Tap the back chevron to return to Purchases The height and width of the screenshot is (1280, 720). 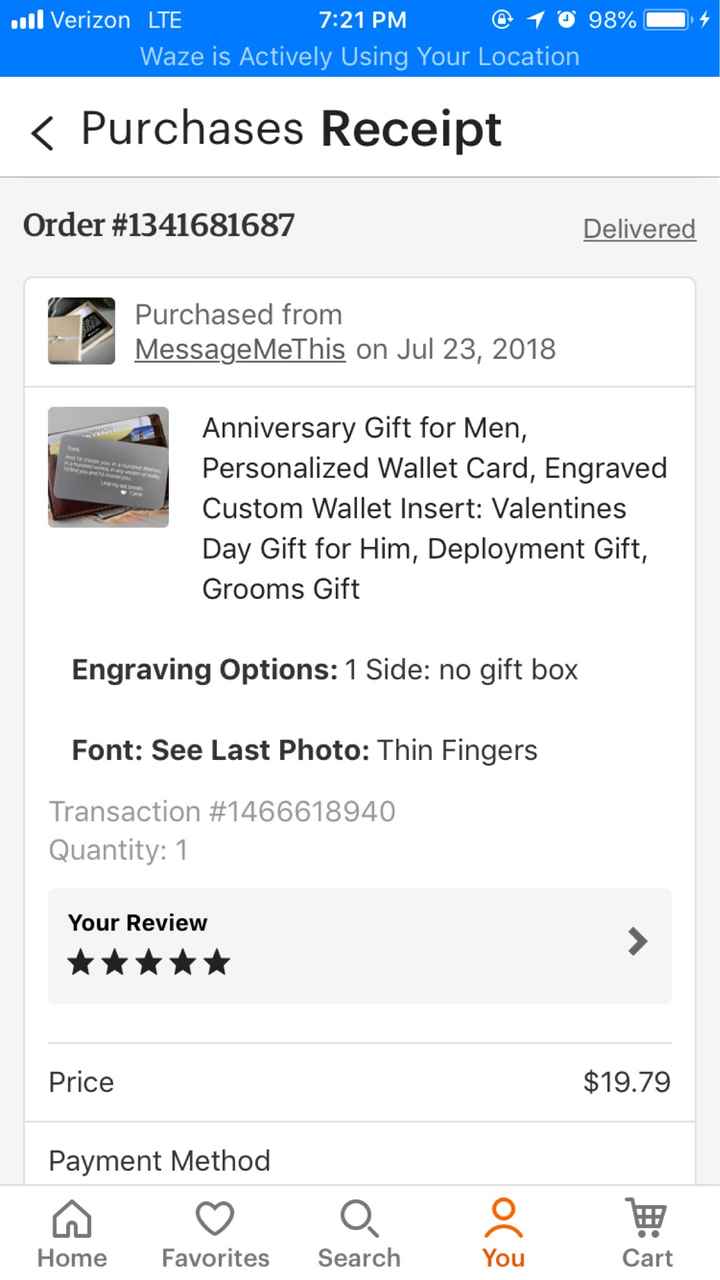click(42, 131)
